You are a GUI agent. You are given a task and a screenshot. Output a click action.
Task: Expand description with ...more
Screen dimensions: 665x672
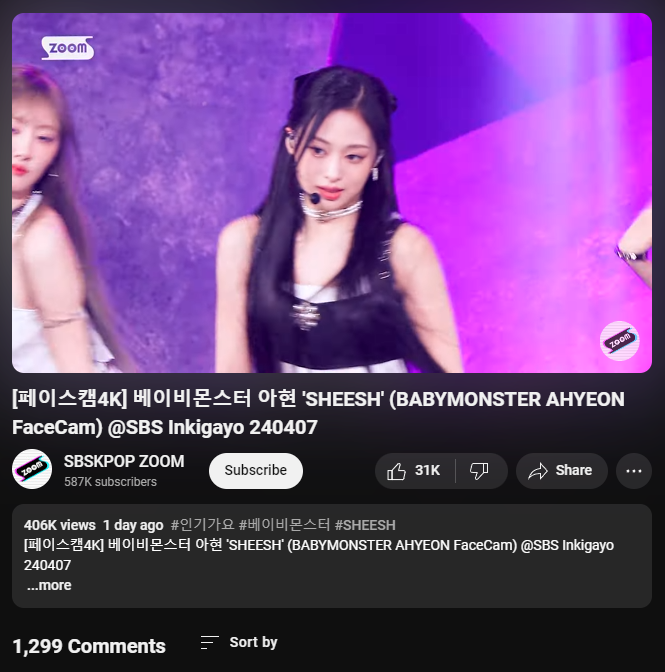tap(49, 585)
